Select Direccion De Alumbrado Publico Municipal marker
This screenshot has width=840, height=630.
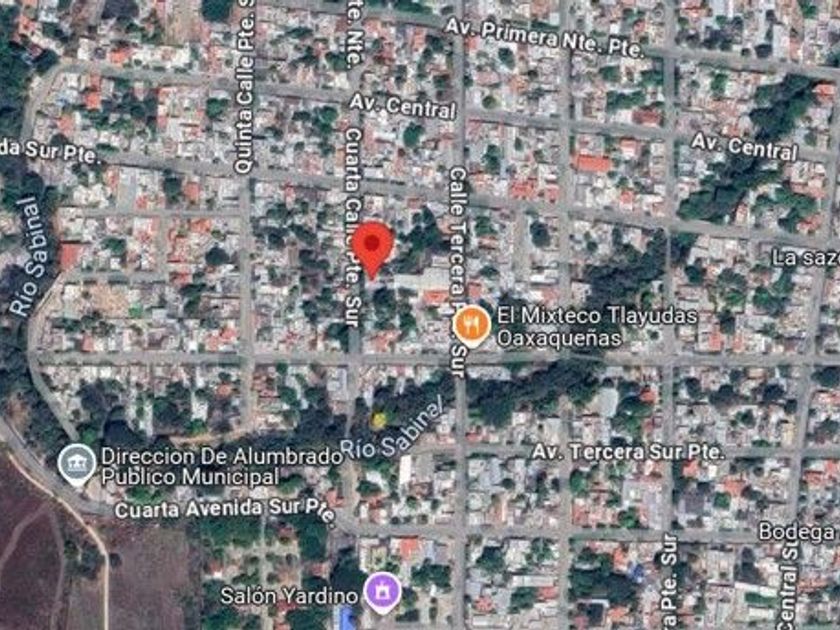(77, 464)
